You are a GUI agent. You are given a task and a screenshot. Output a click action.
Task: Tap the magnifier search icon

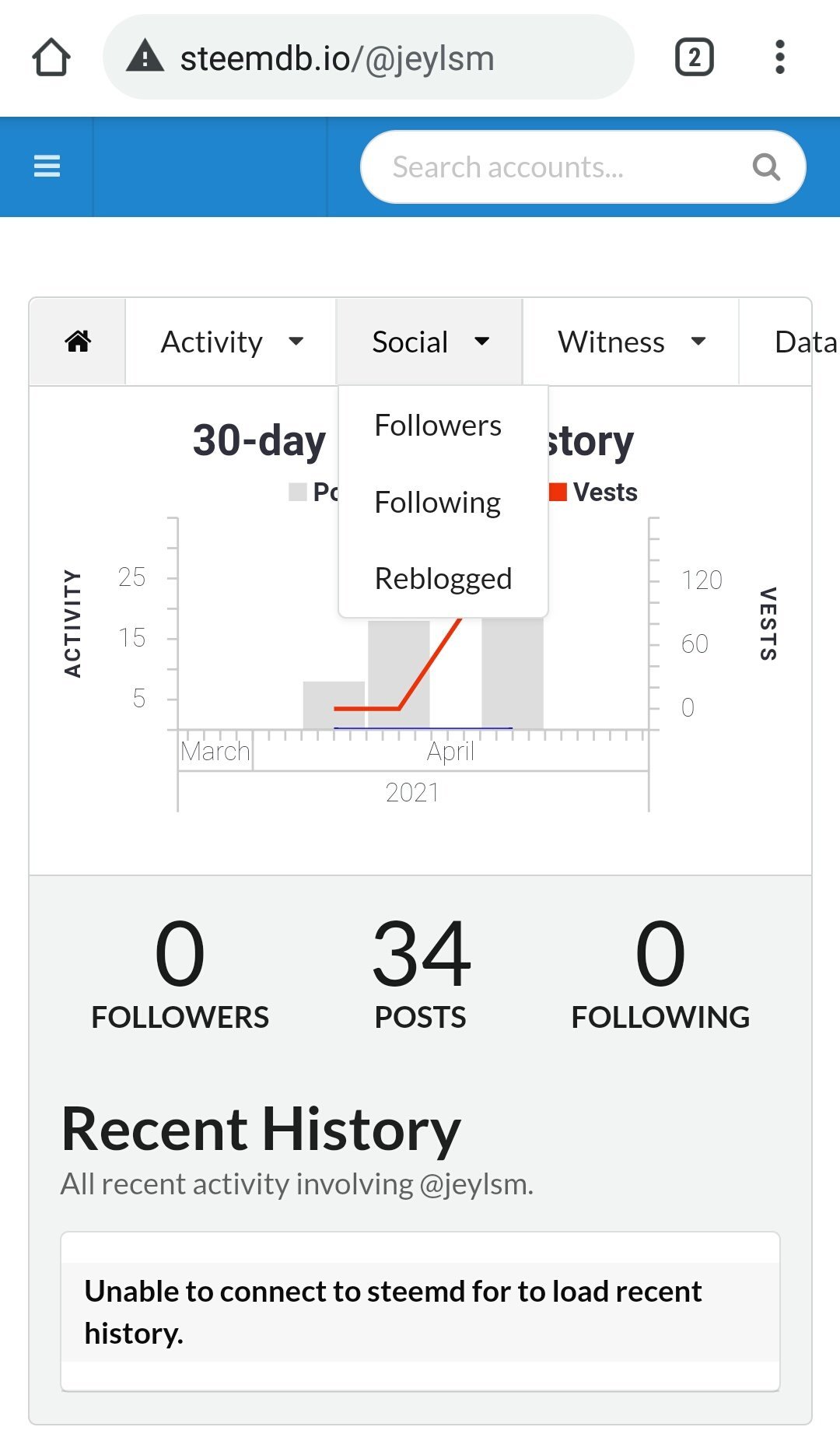click(x=766, y=167)
